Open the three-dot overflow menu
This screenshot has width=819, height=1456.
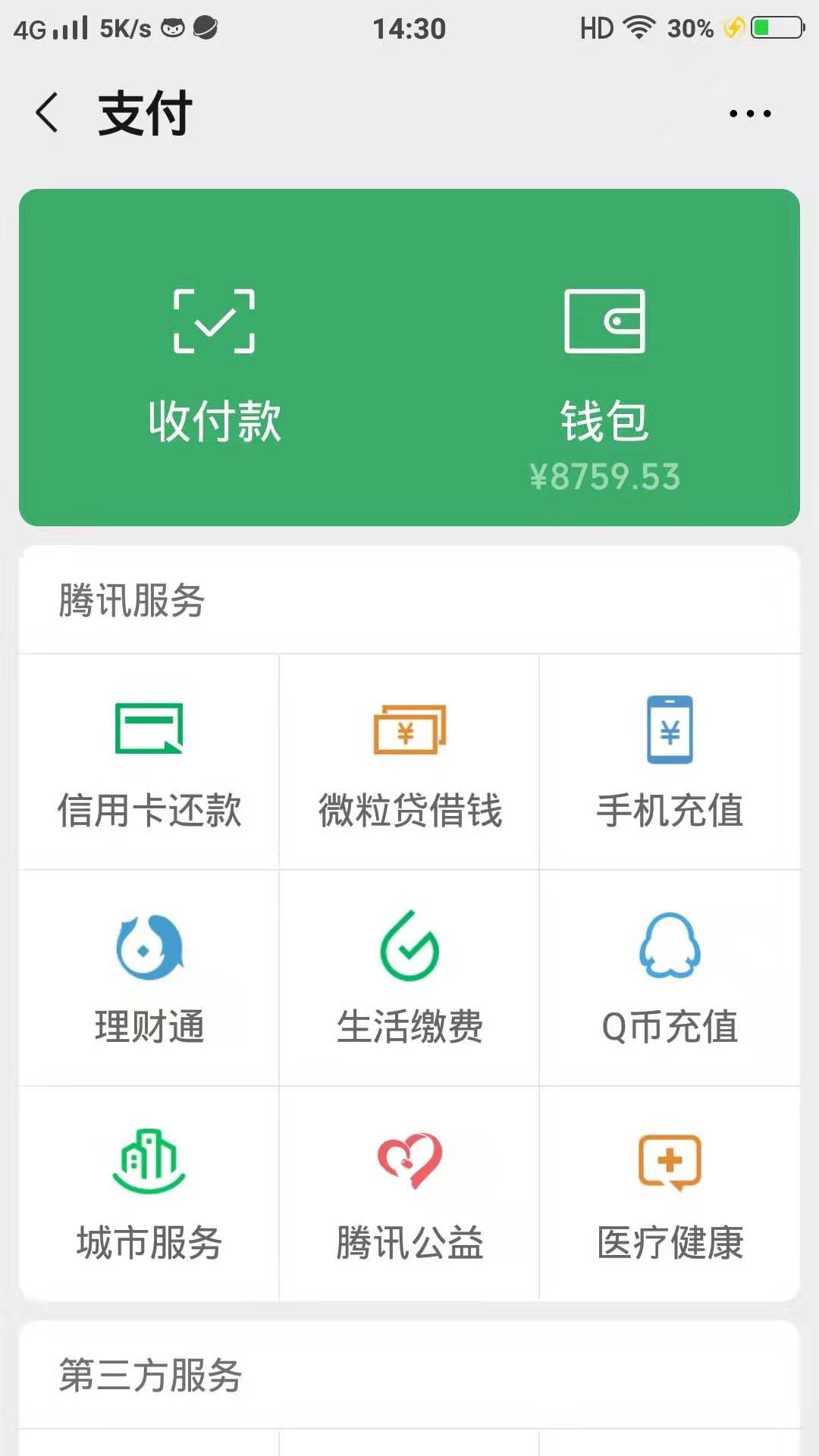click(750, 114)
